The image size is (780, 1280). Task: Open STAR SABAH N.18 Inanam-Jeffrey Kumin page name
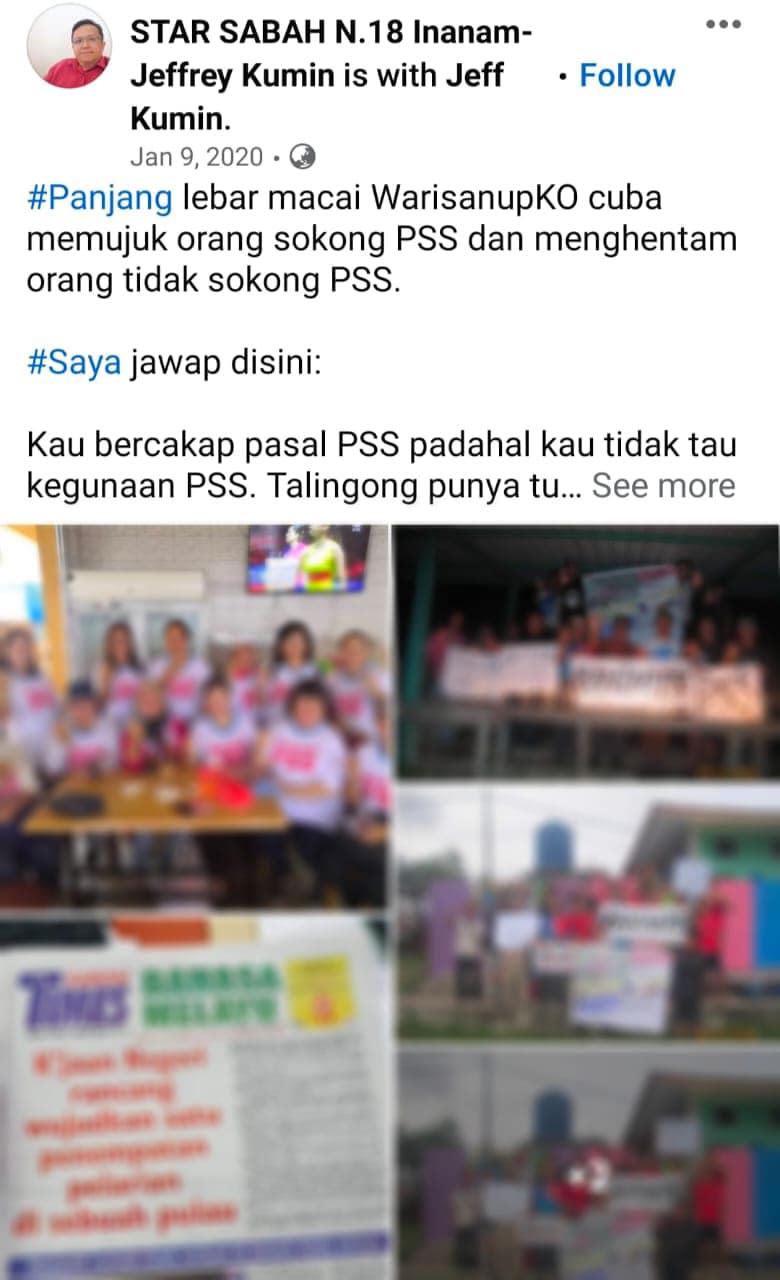[x=317, y=54]
